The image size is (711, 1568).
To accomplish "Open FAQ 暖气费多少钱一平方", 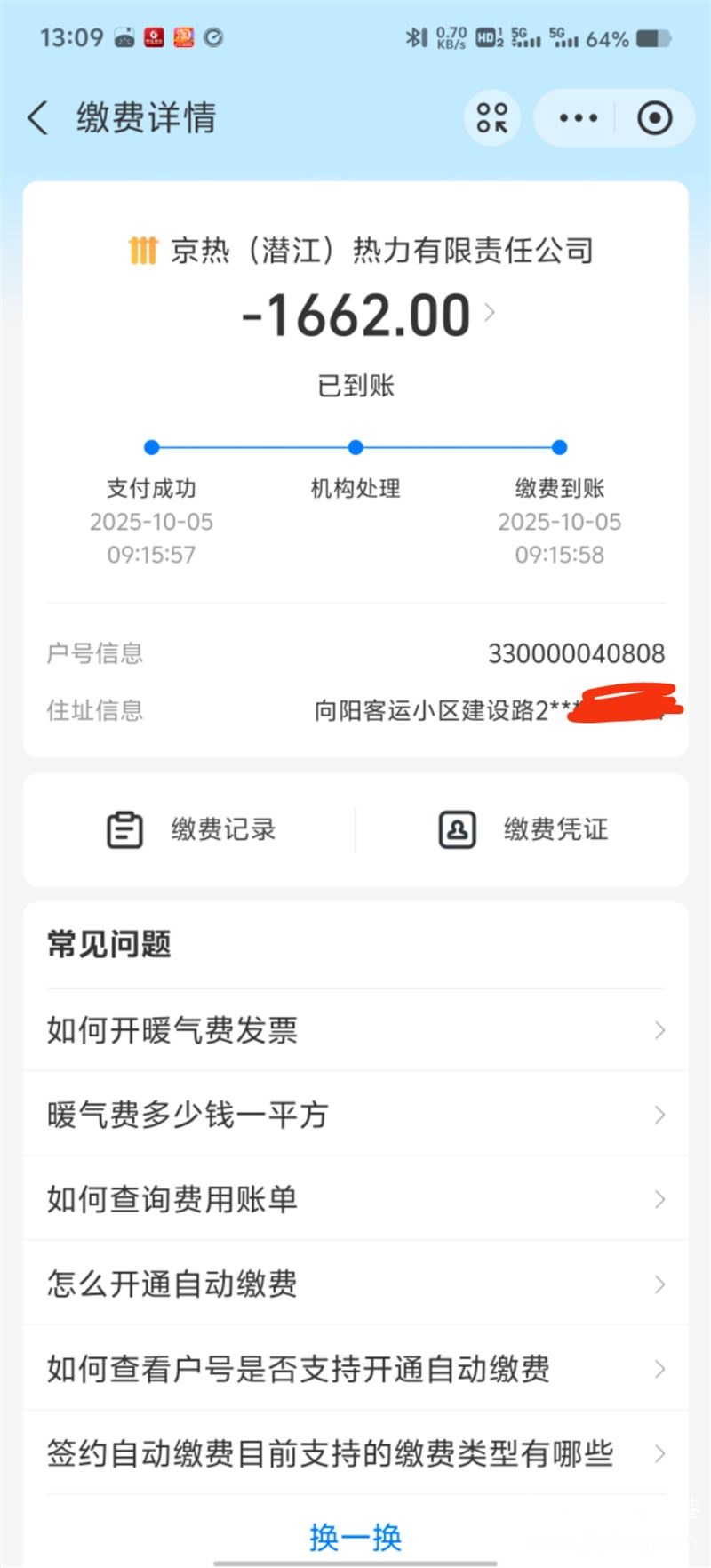I will (x=355, y=1115).
